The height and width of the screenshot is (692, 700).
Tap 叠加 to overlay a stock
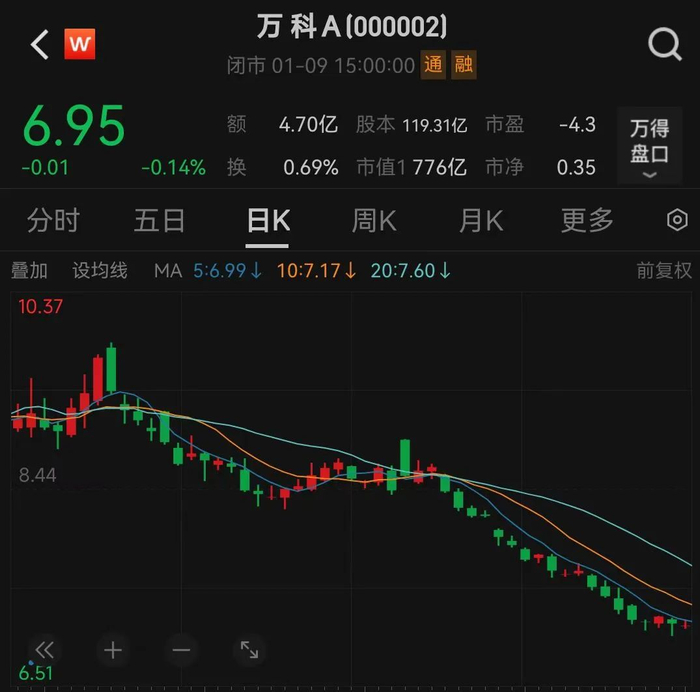click(29, 271)
